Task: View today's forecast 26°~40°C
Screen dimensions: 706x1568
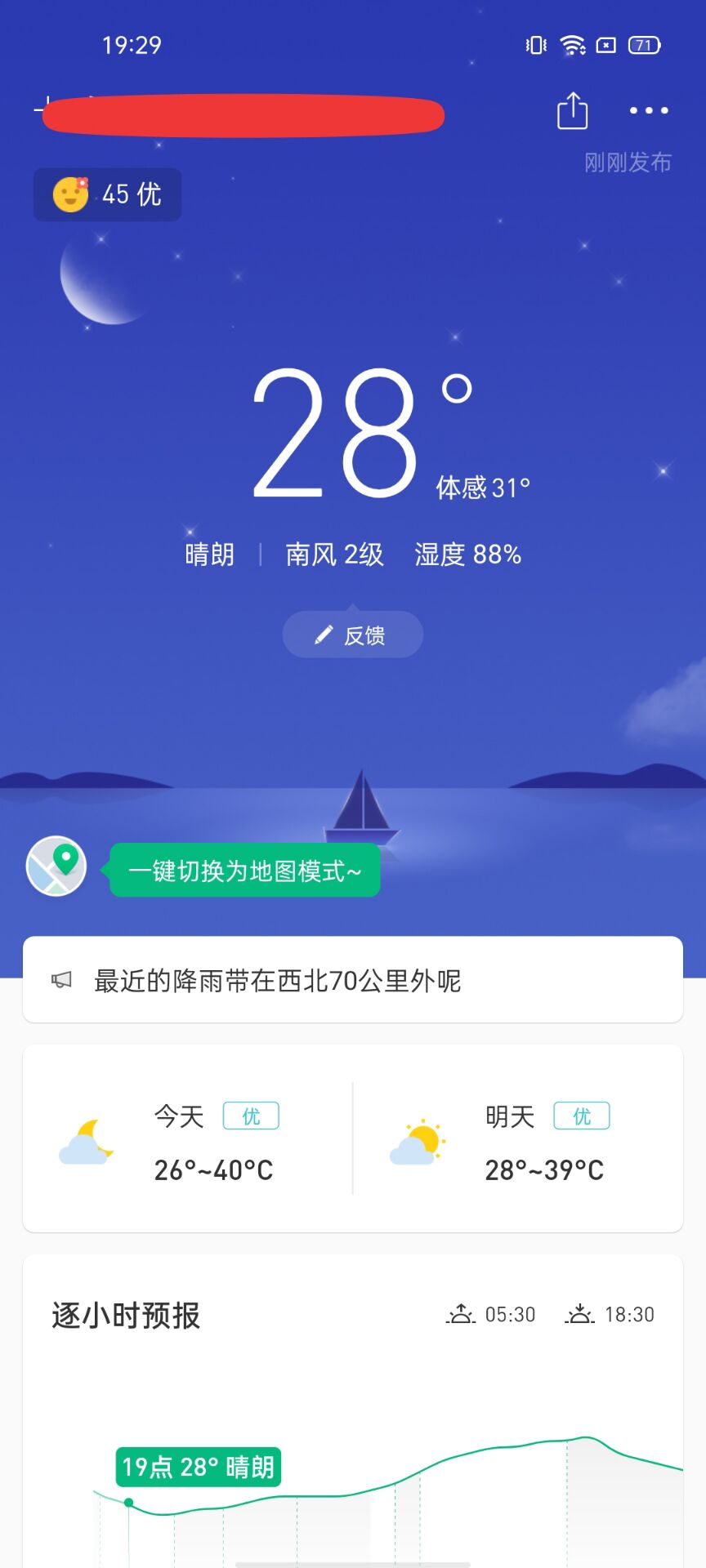Action: click(188, 1141)
